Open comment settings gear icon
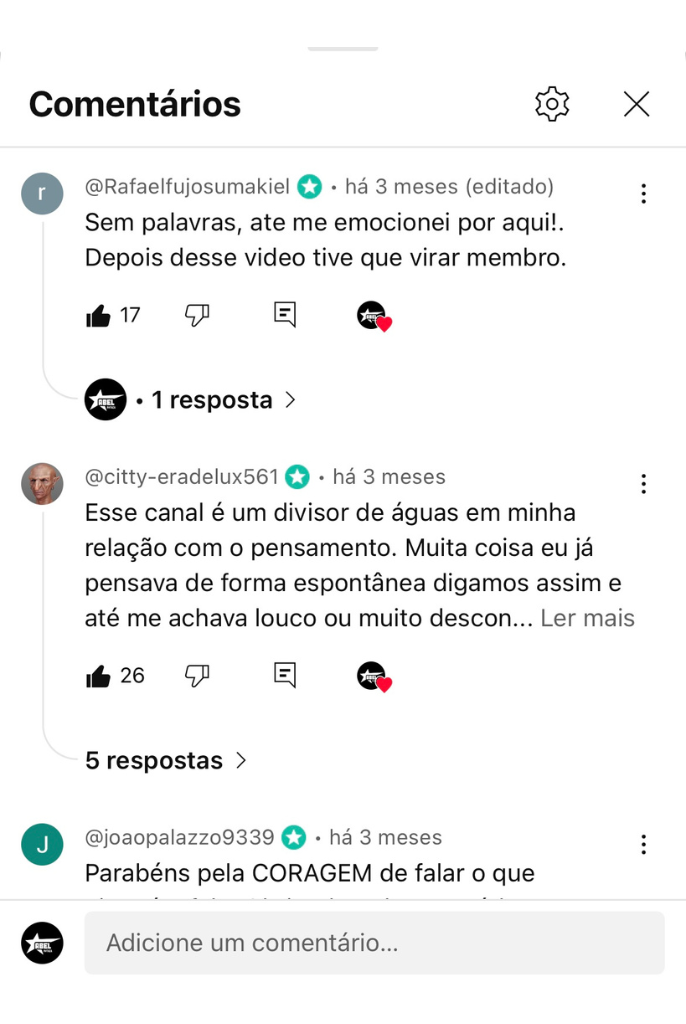 [552, 104]
